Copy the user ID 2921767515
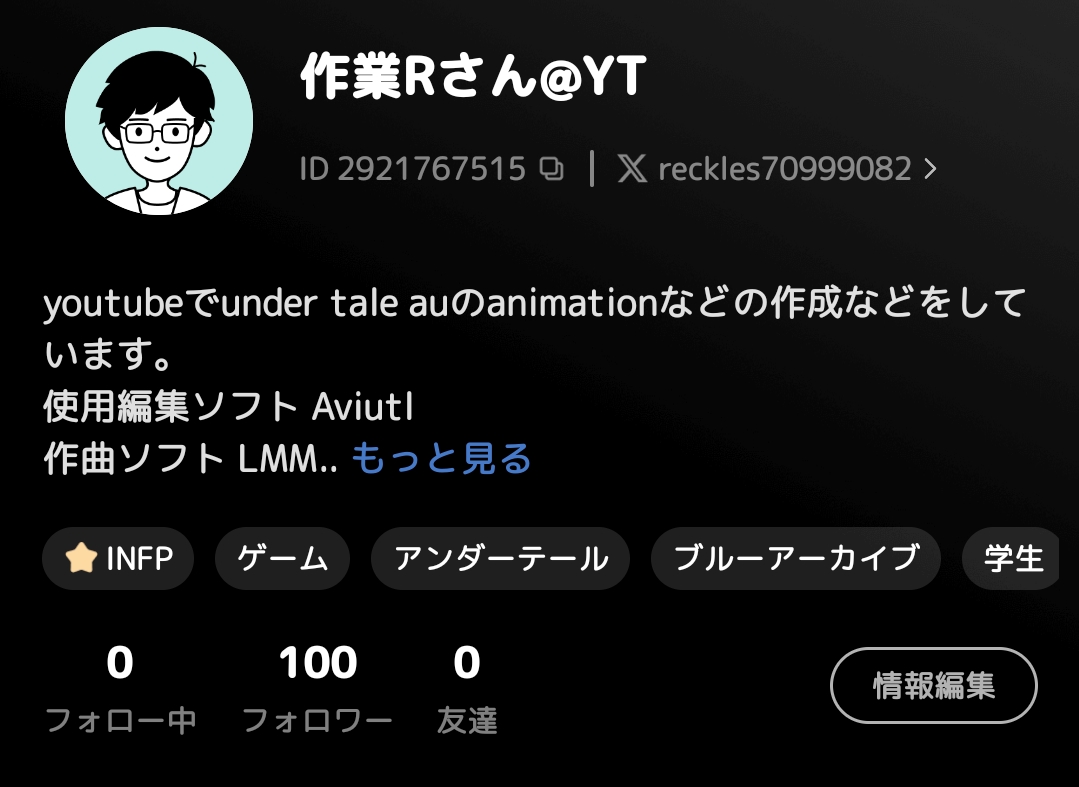The image size is (1079, 787). coord(551,169)
